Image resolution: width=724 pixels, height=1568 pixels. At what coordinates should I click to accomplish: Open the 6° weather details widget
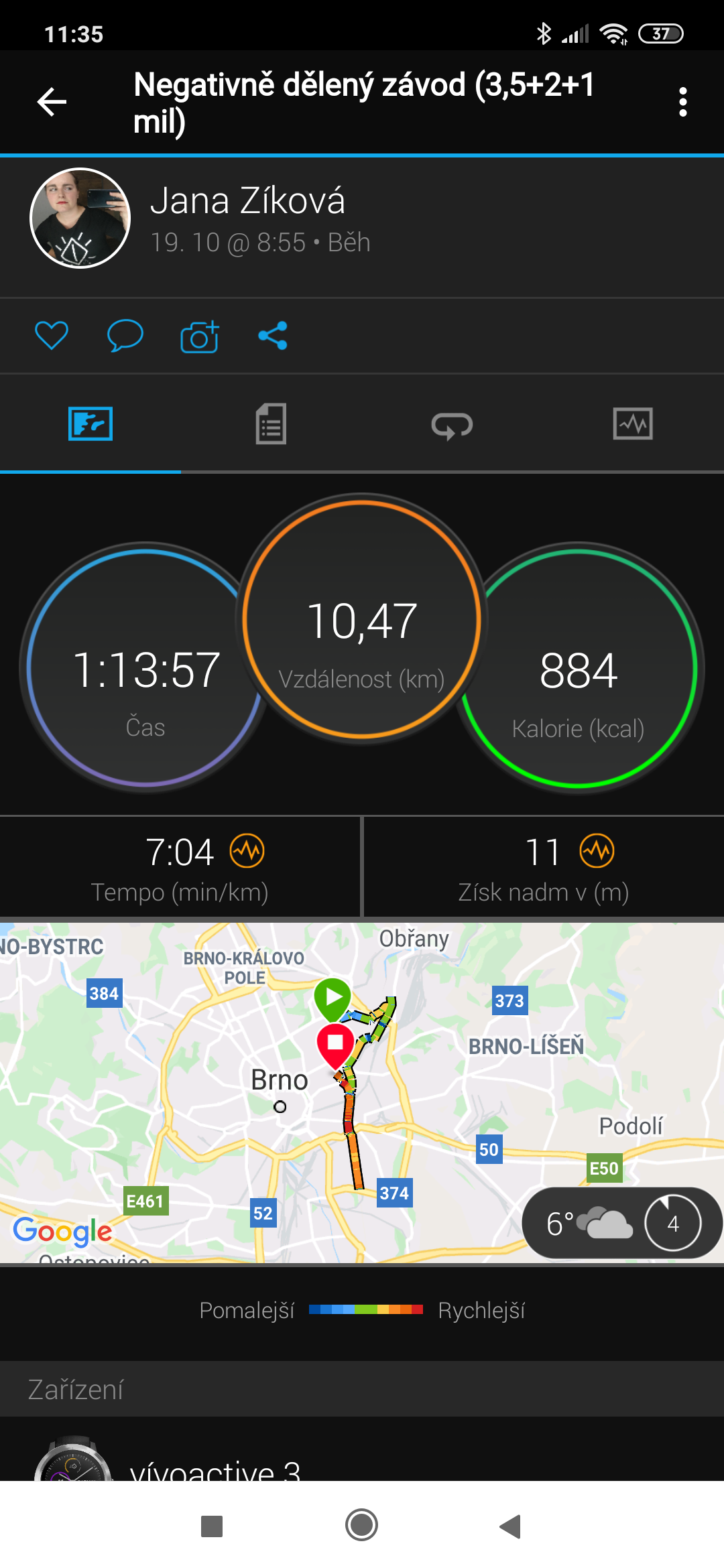[x=622, y=1223]
